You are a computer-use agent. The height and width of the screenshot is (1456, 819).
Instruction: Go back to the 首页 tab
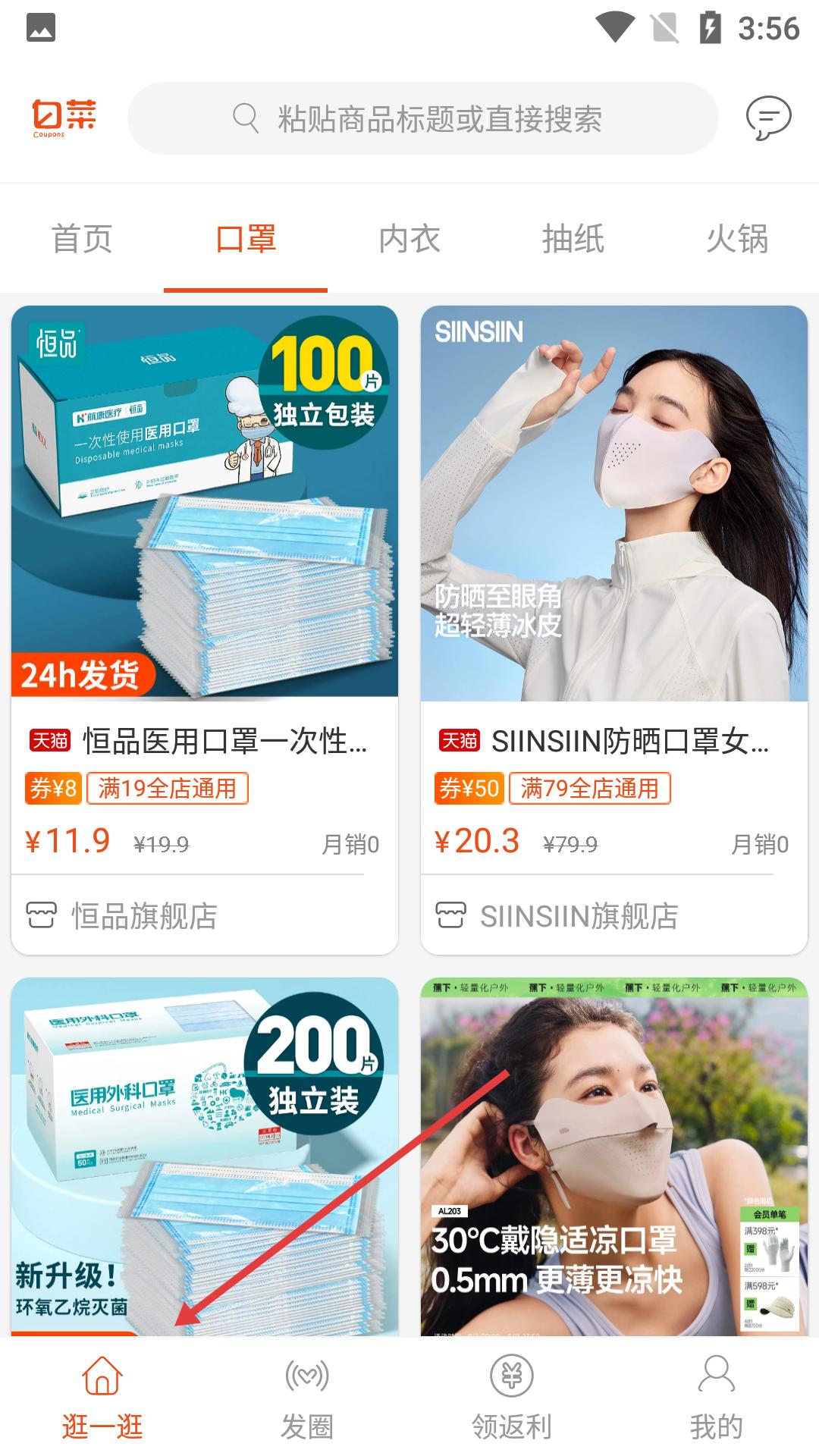pos(82,239)
